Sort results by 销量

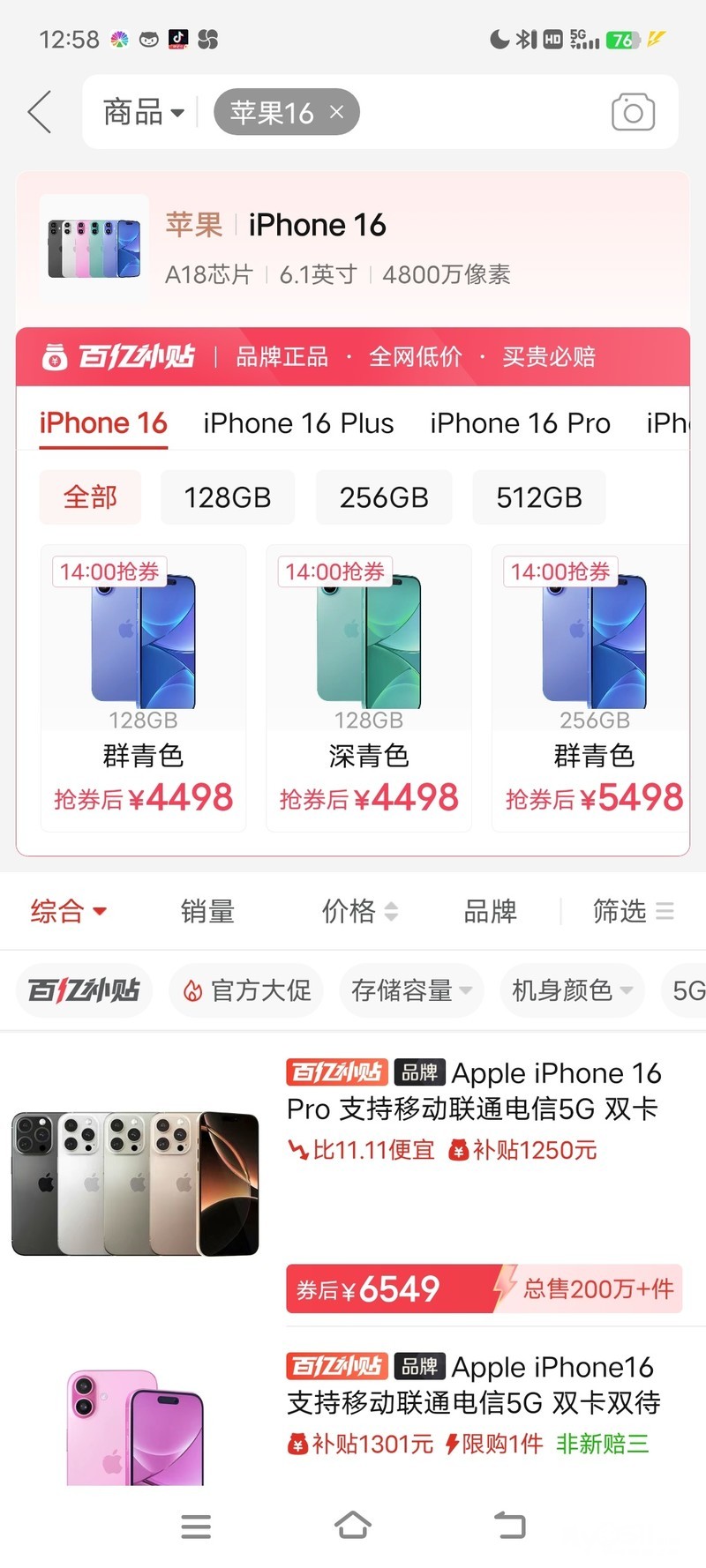click(207, 911)
